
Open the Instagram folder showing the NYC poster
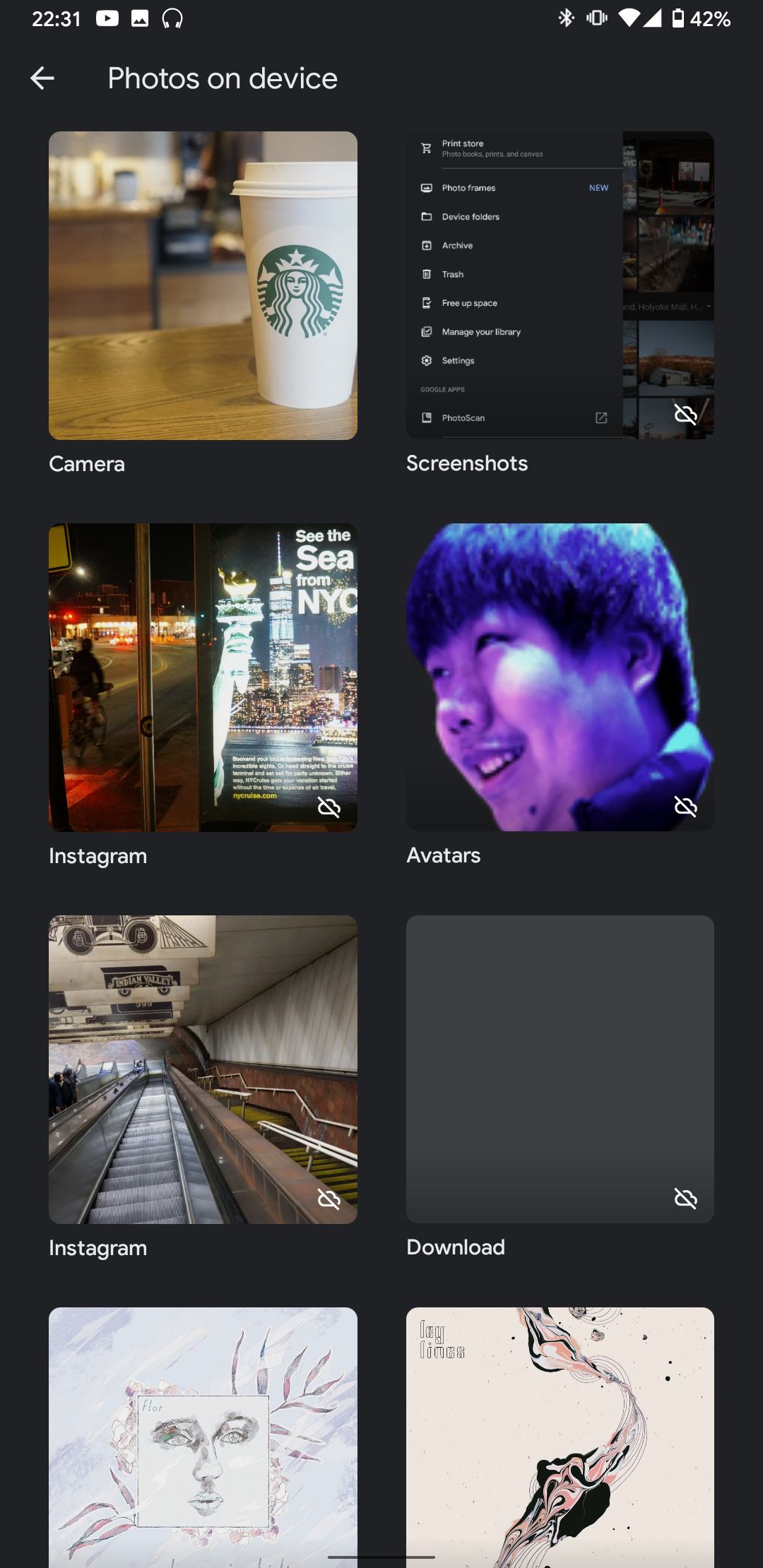pyautogui.click(x=203, y=677)
